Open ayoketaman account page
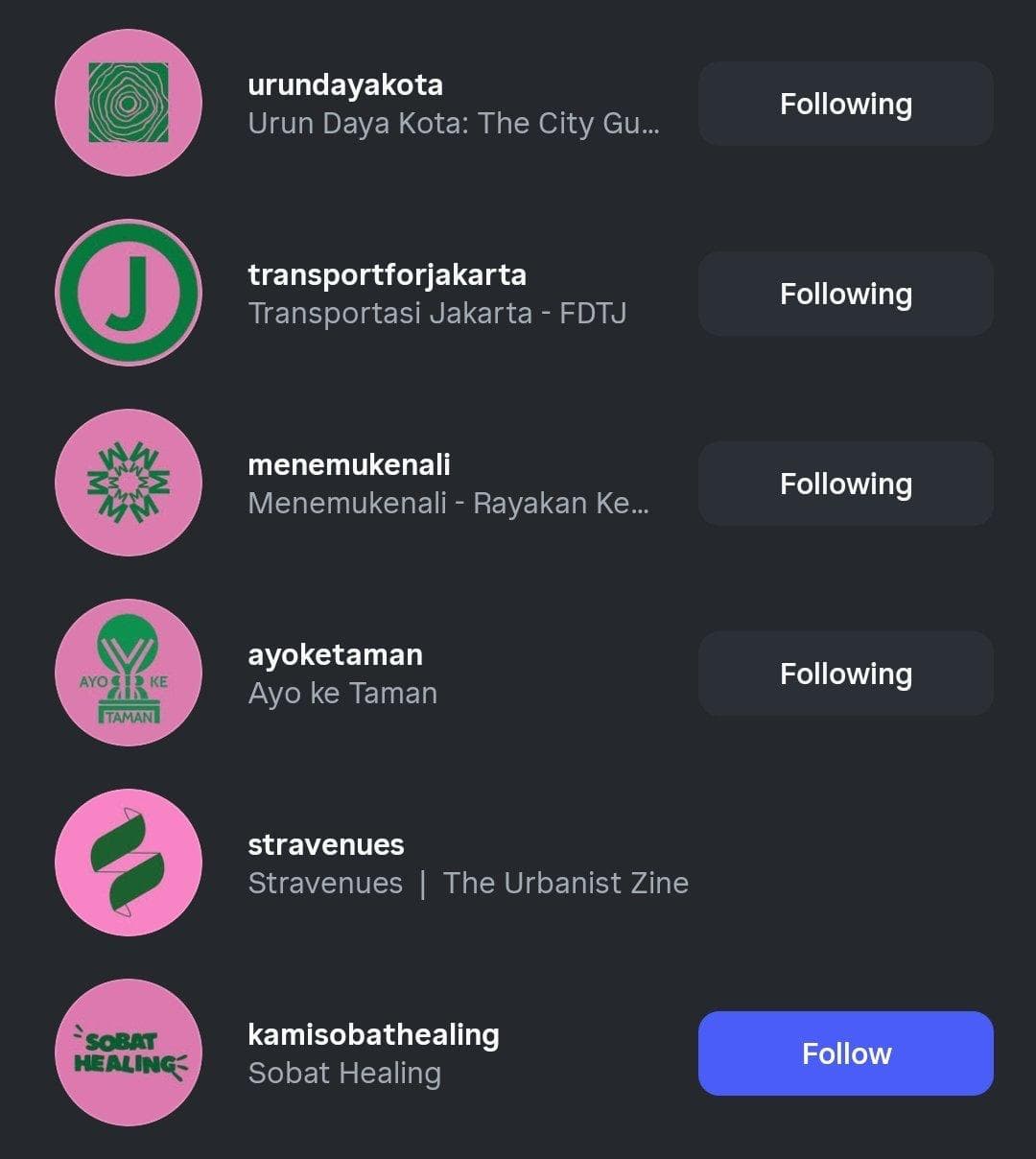This screenshot has height=1159, width=1036. [x=335, y=655]
